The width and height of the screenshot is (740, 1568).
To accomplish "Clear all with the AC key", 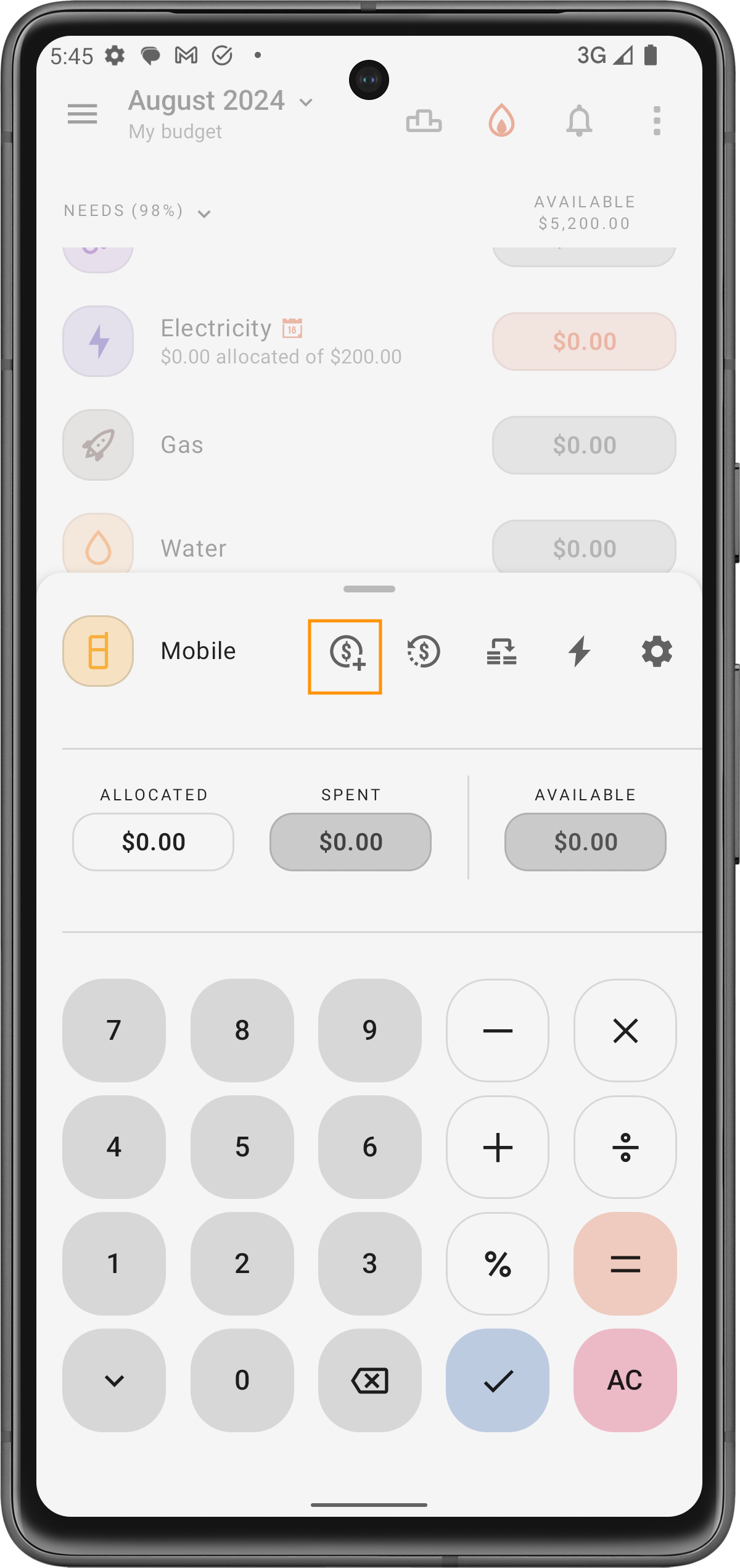I will [625, 1380].
